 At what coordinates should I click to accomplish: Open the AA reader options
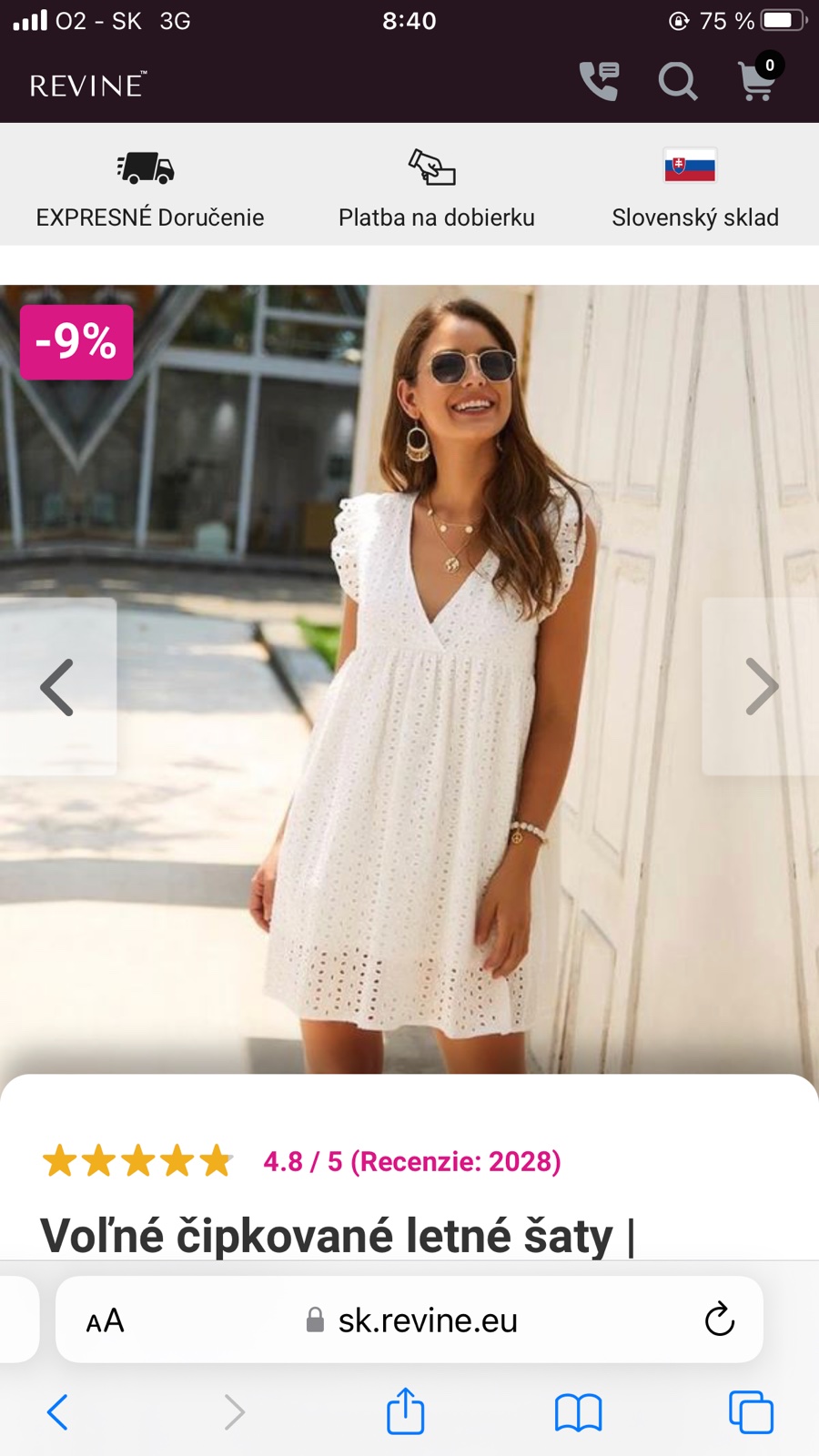pos(105,1320)
